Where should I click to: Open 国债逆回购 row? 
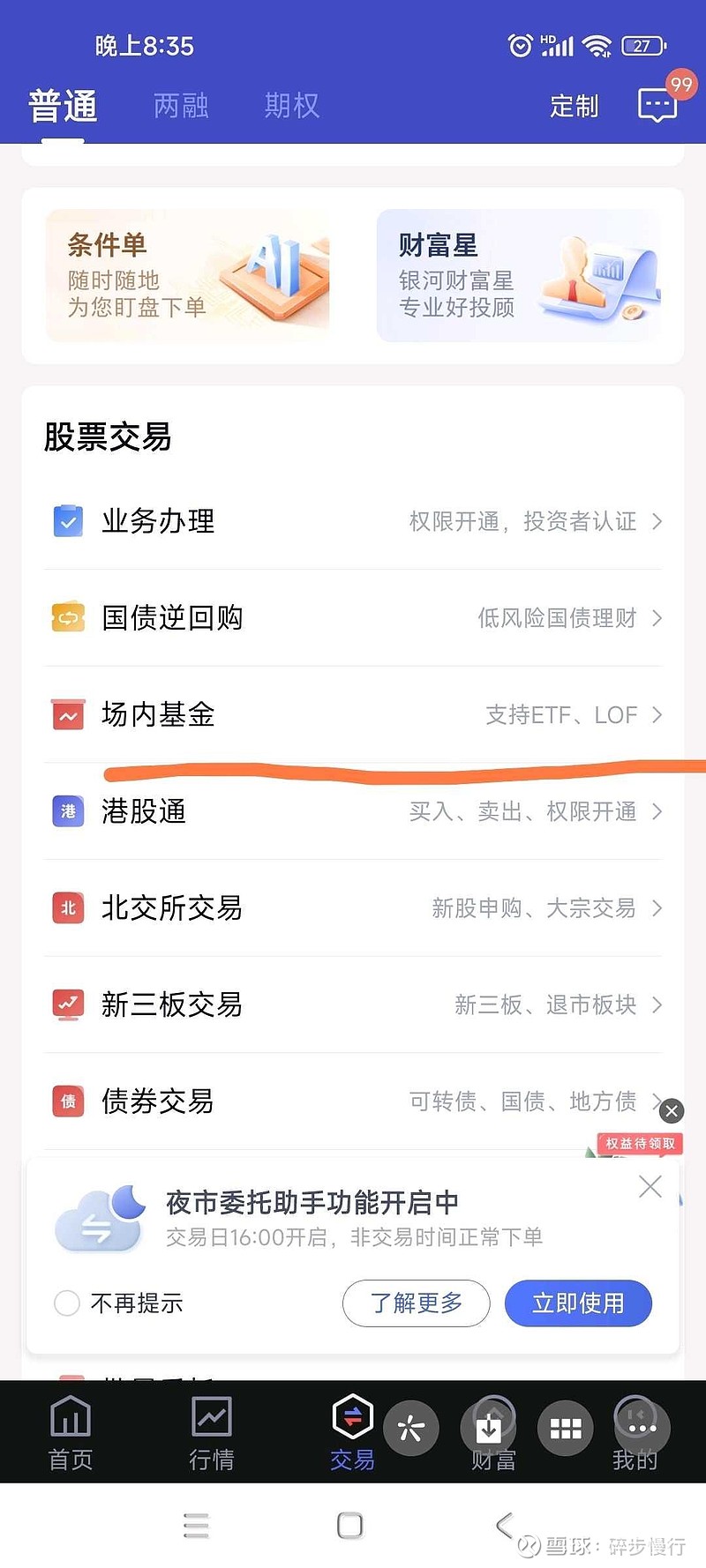pyautogui.click(x=353, y=617)
